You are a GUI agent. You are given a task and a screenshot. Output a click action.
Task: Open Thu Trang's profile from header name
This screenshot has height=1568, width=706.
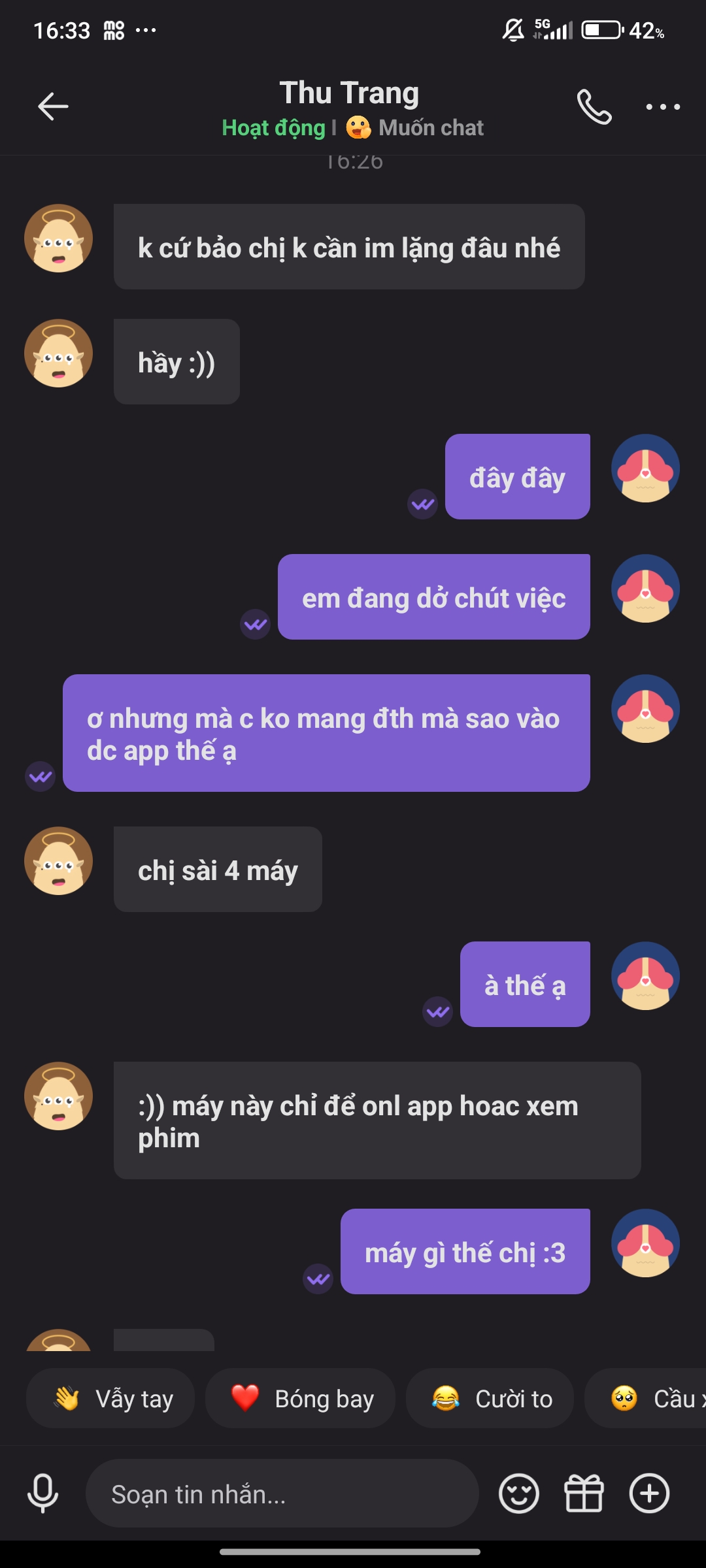click(x=349, y=93)
